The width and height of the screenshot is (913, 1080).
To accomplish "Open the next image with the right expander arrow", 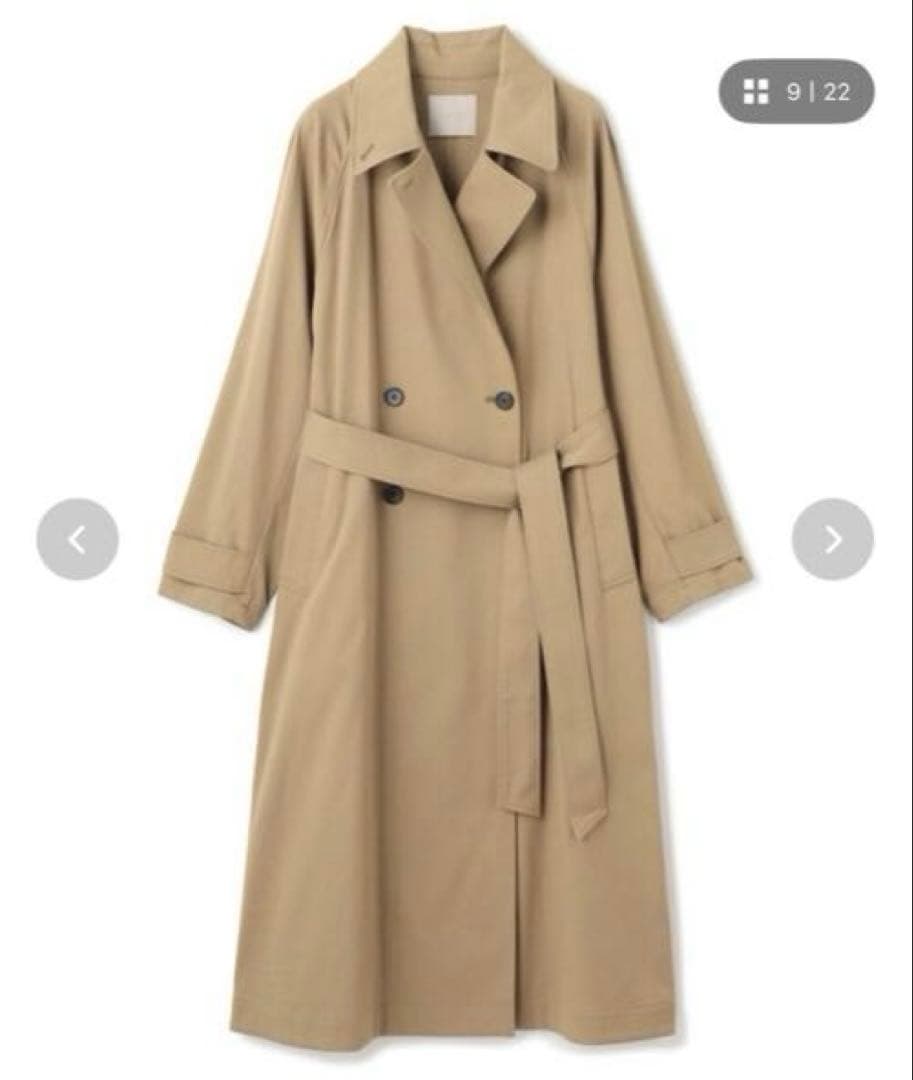I will pos(831,540).
